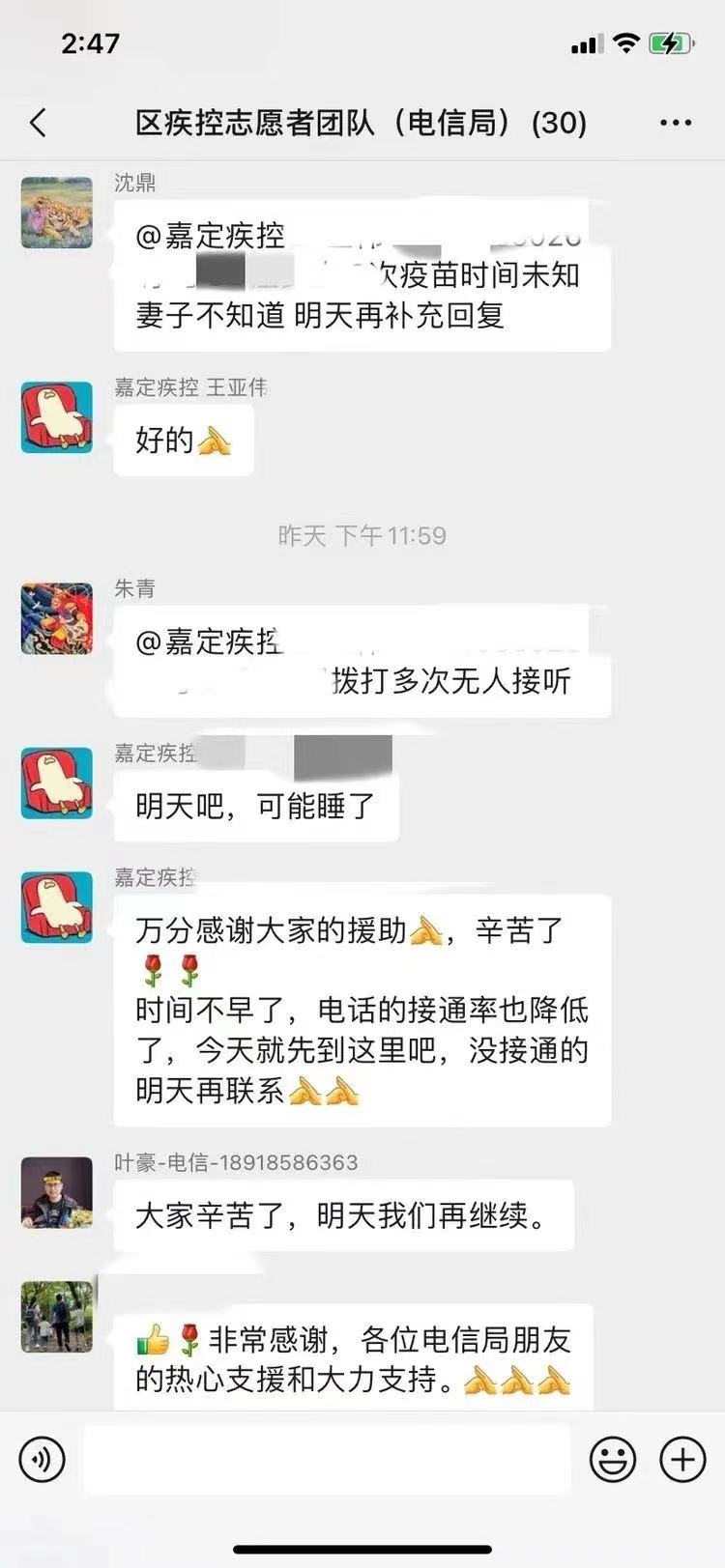Open group chat options menu

[675, 123]
